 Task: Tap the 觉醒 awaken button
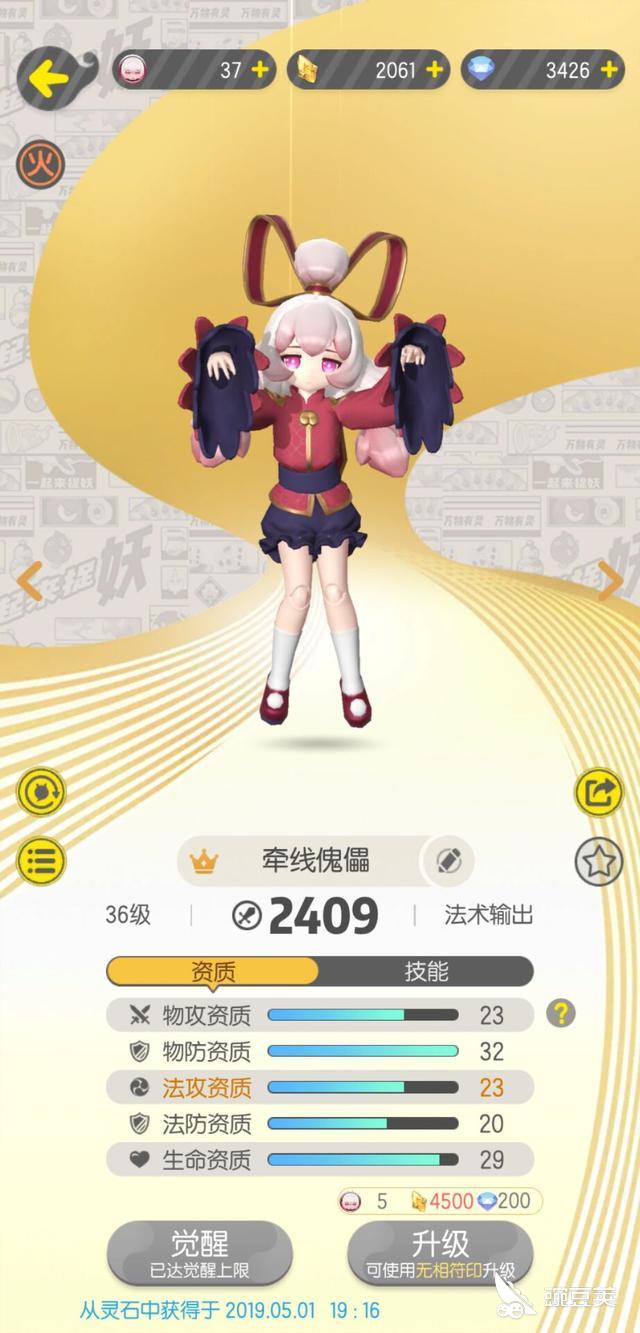point(200,1252)
